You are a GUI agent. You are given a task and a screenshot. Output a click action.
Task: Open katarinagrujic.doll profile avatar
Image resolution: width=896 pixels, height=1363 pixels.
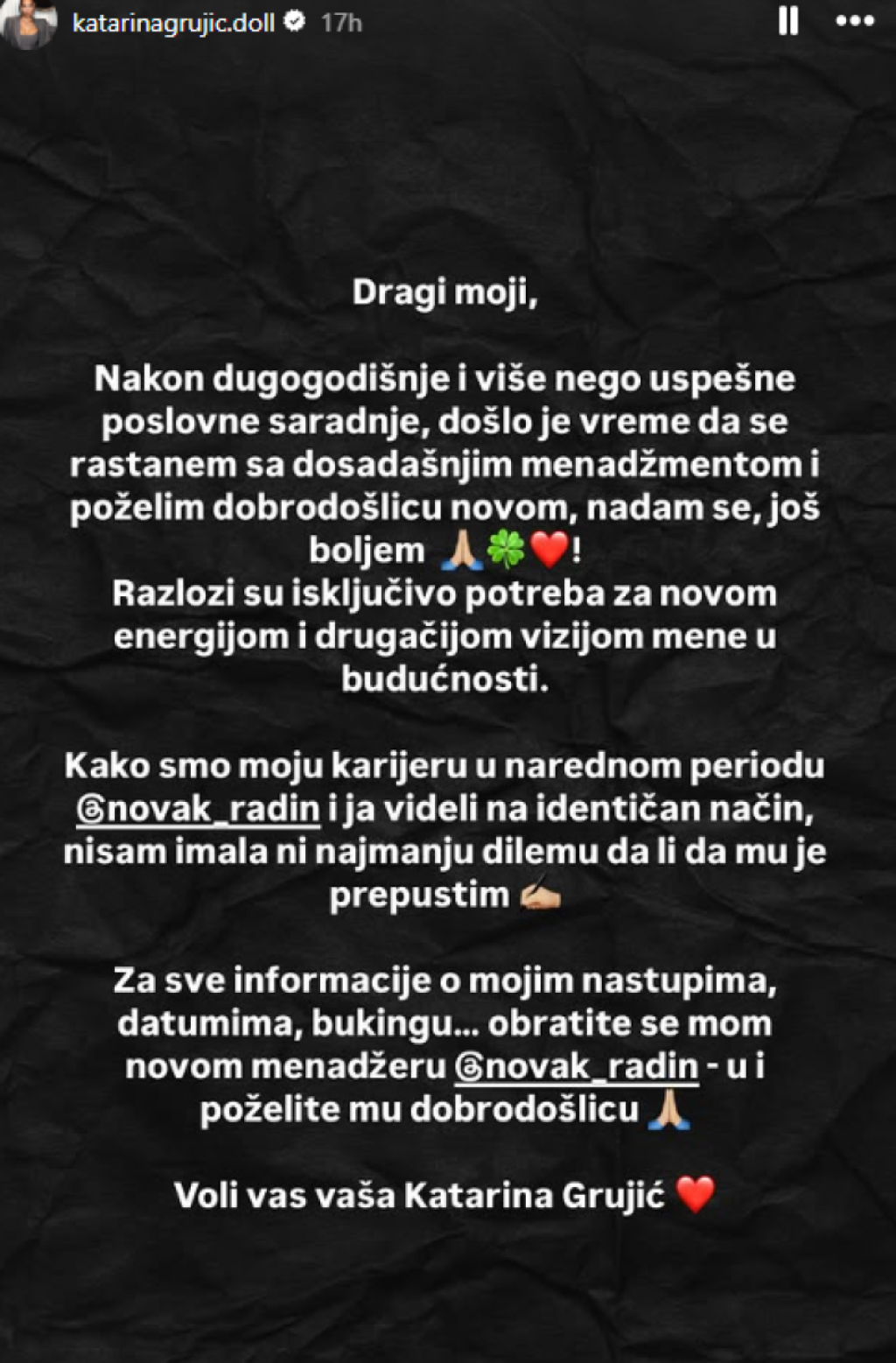pyautogui.click(x=29, y=24)
